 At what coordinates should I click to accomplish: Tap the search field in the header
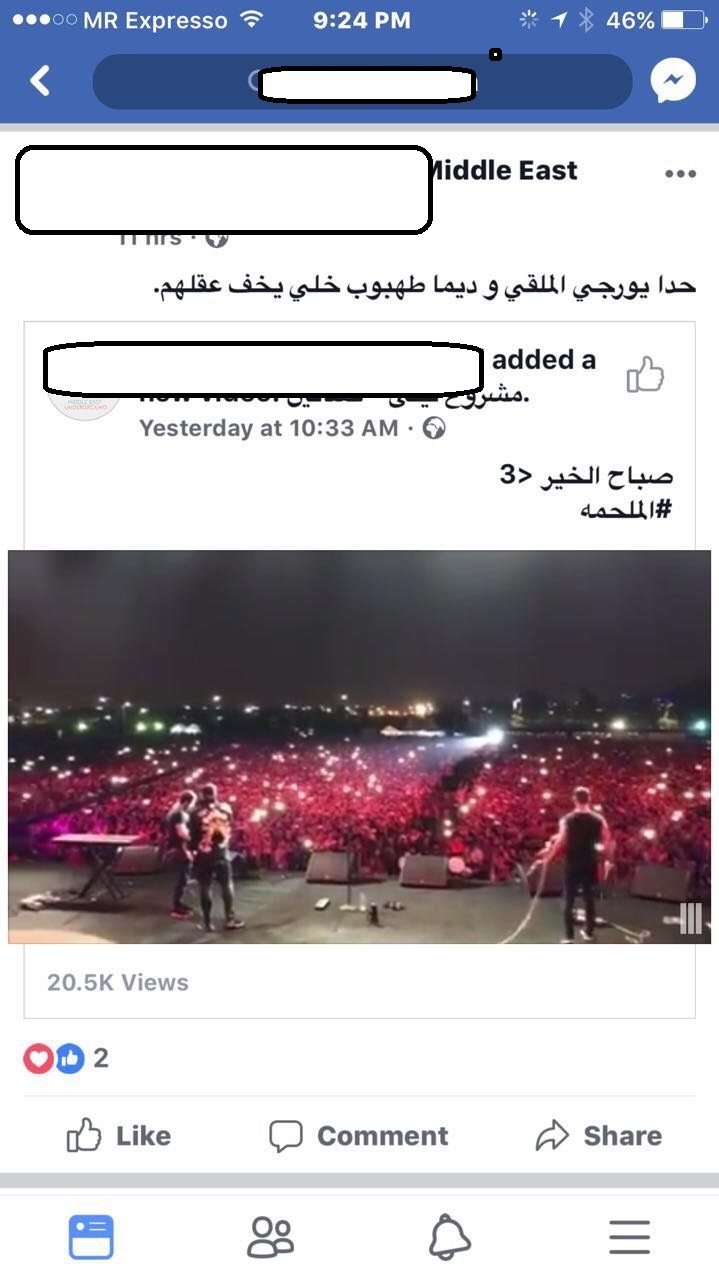click(x=362, y=82)
